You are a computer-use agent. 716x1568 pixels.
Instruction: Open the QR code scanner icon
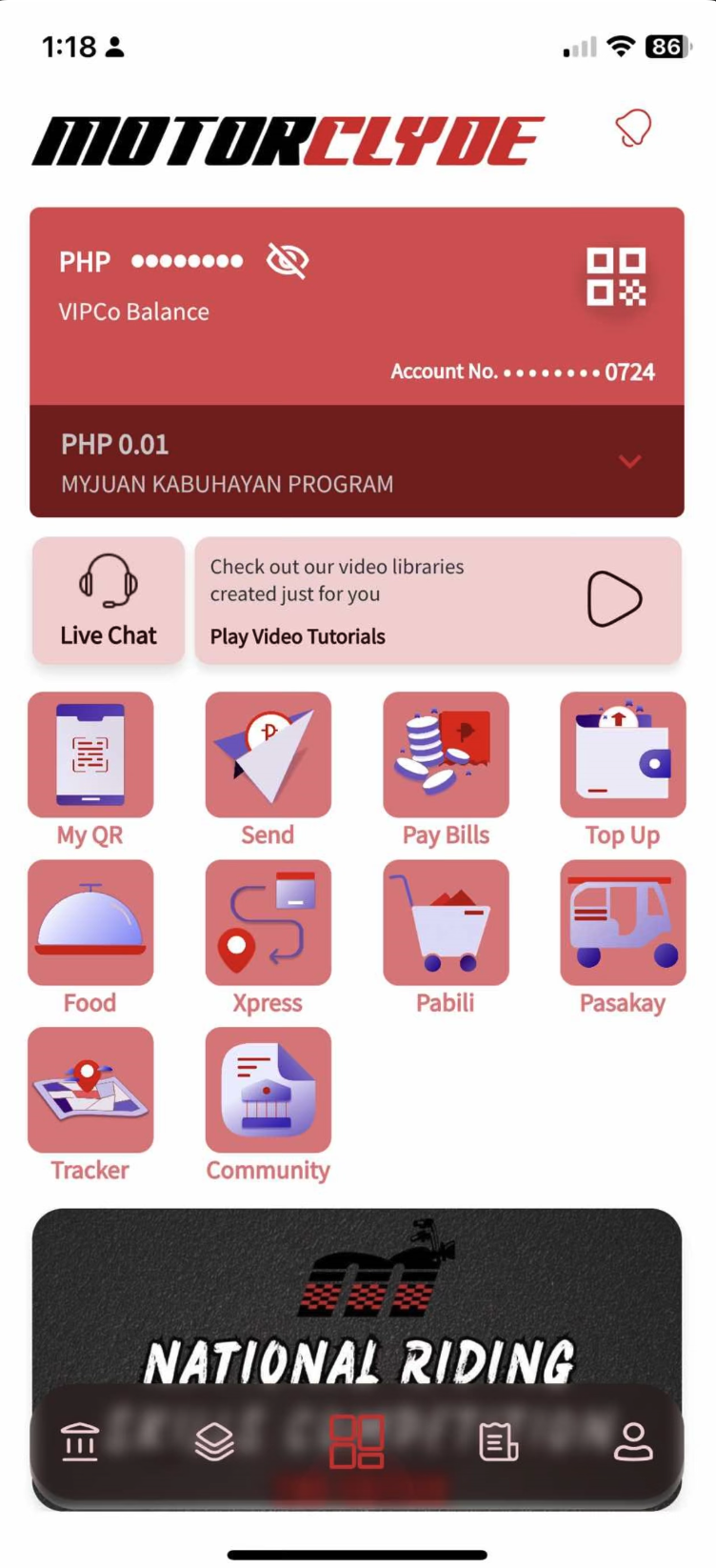[616, 276]
